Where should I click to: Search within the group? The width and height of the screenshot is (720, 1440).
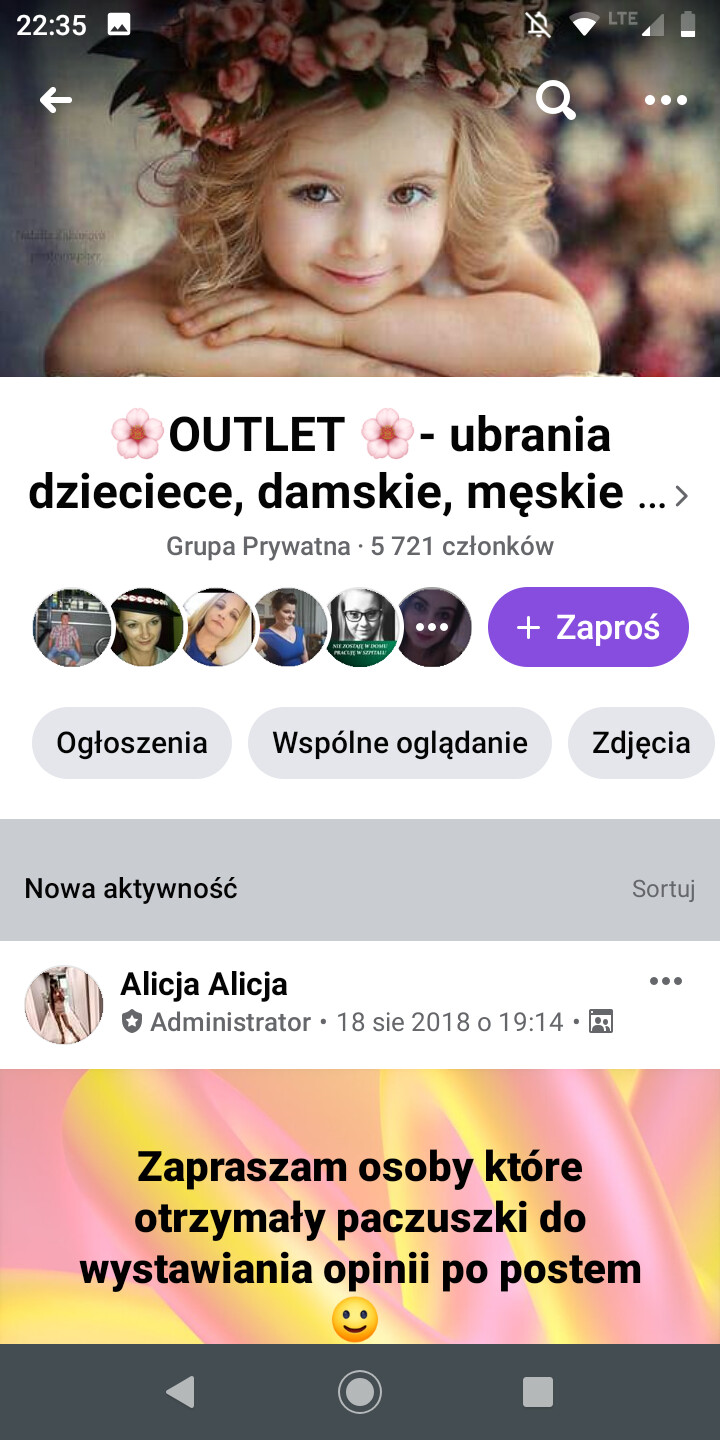click(x=555, y=100)
